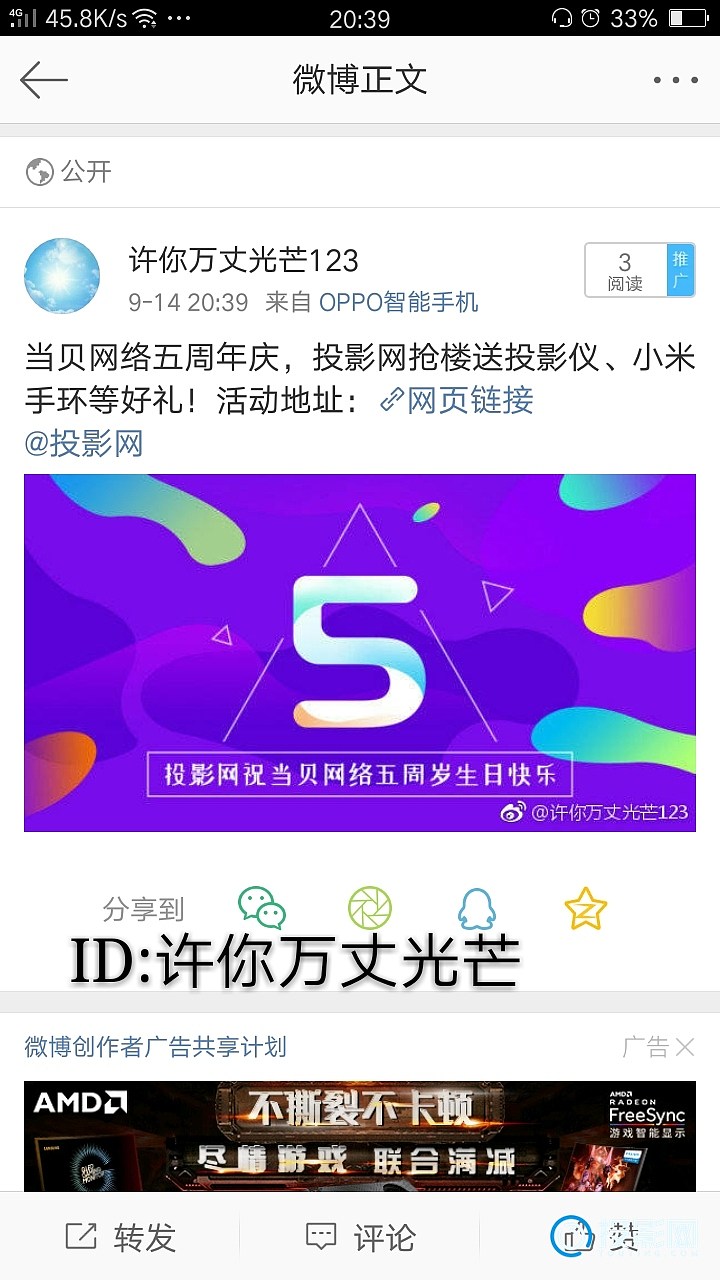The image size is (720, 1280).
Task: Open the @投影网 mention
Action: coord(84,443)
